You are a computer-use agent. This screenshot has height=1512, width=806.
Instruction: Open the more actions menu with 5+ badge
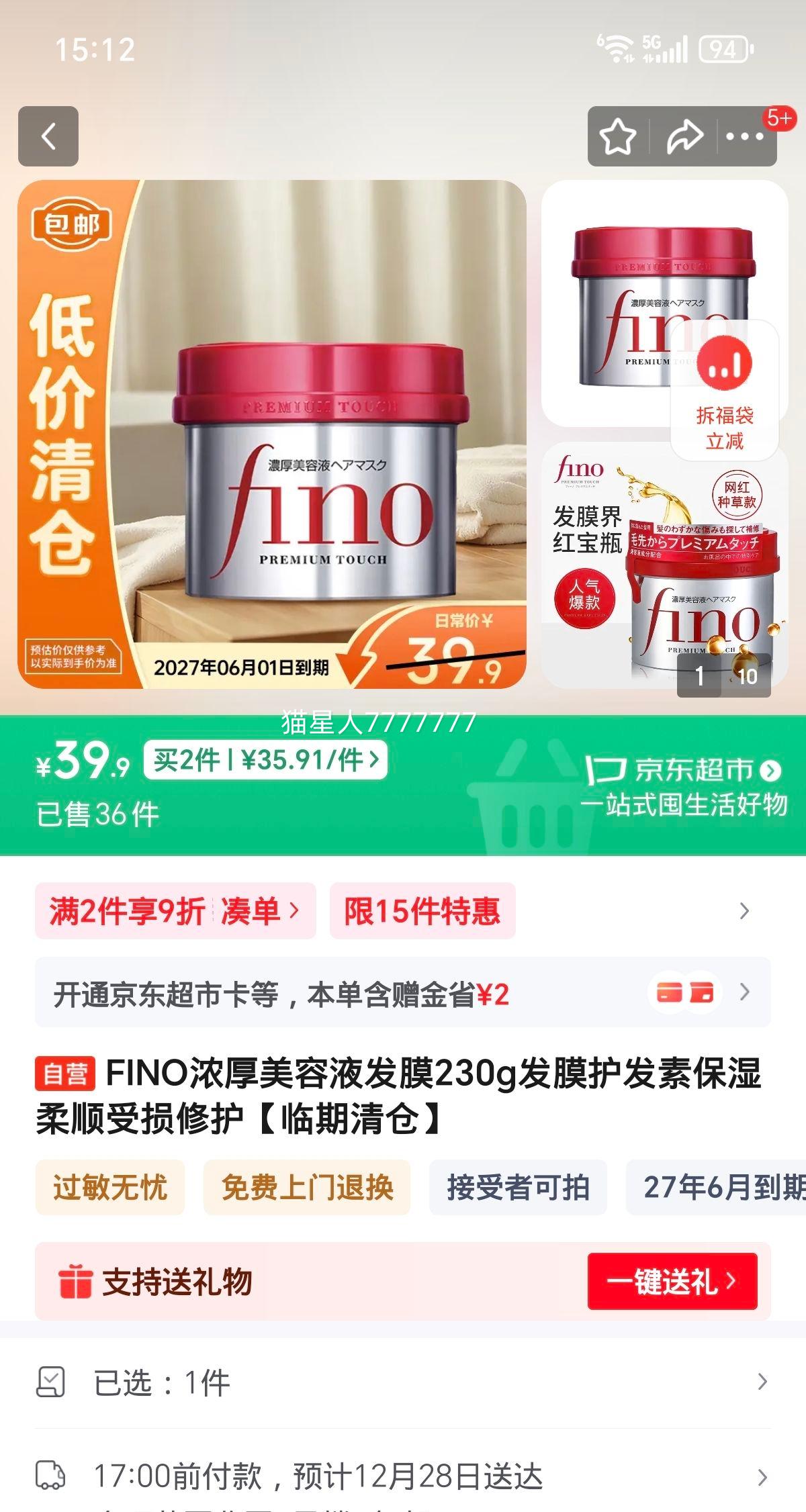point(744,138)
